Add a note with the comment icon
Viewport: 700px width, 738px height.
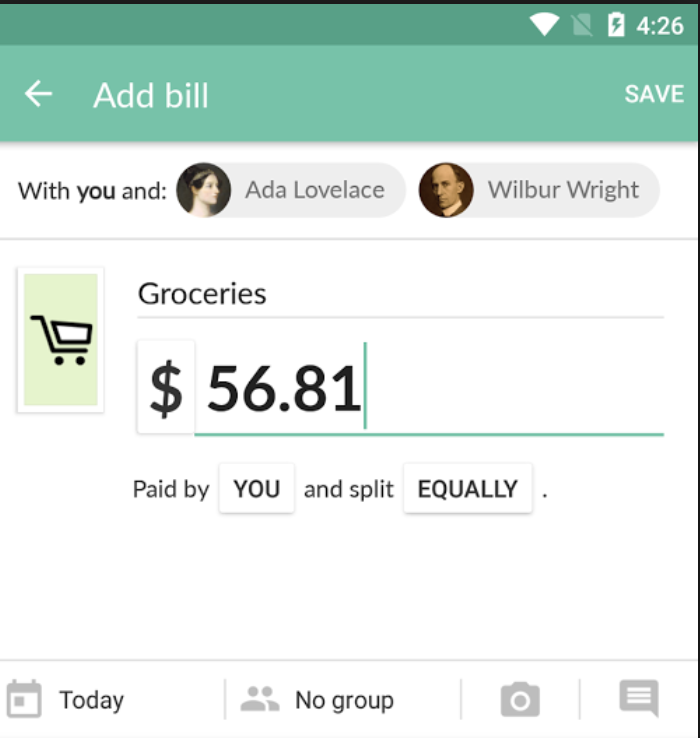click(639, 698)
